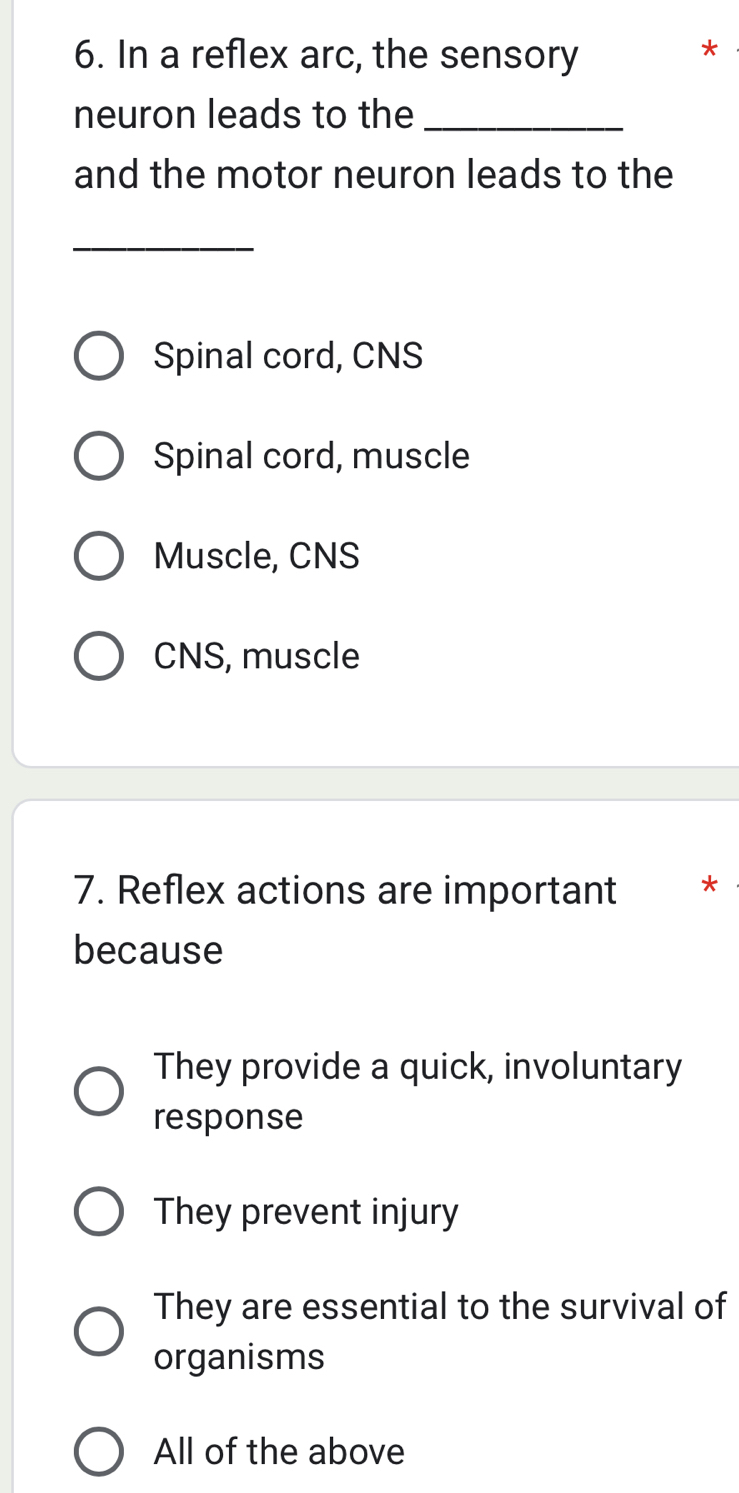Choose "They provide a quick, involuntary response"
The height and width of the screenshot is (1493, 739).
[x=417, y=1090]
